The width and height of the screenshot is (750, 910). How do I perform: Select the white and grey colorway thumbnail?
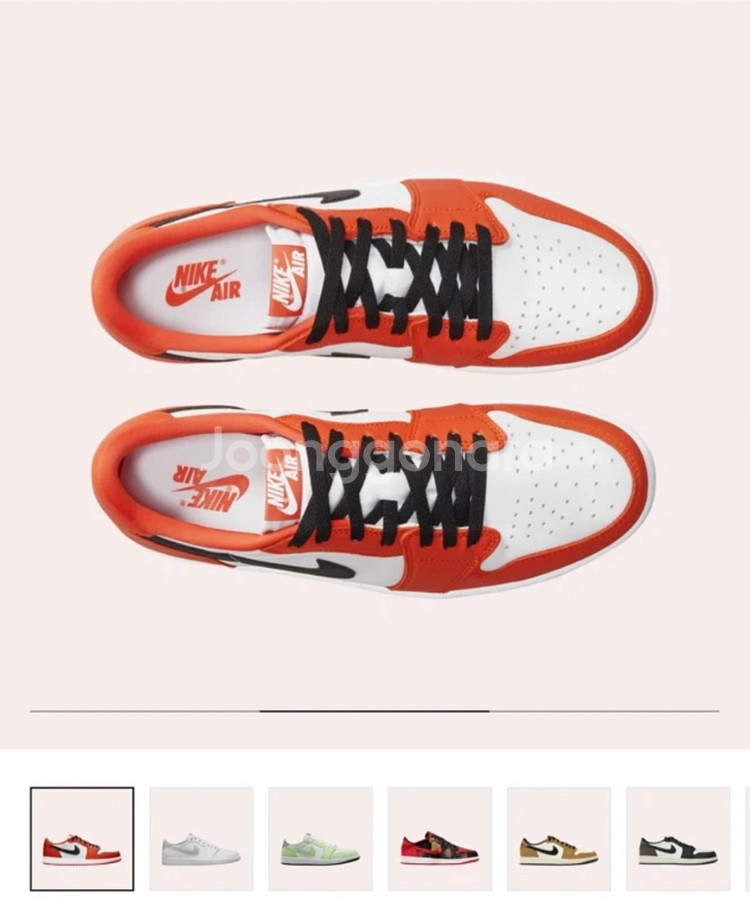[201, 839]
